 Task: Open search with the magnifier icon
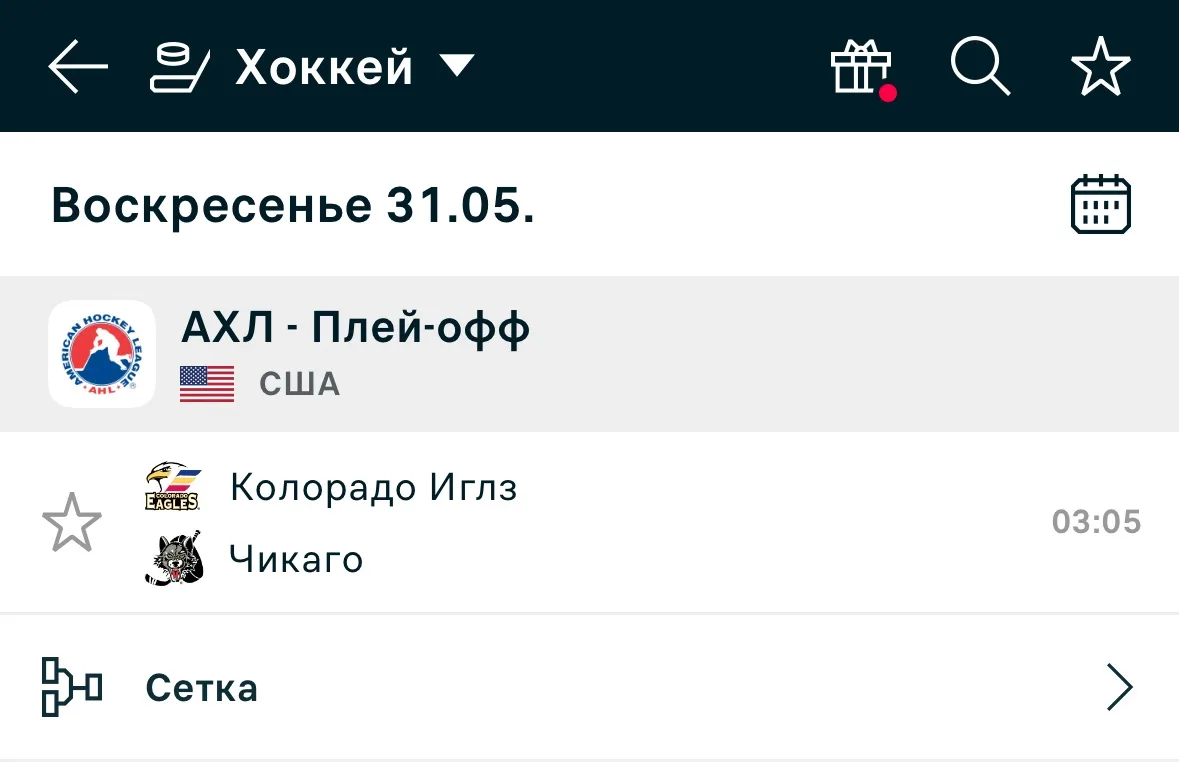[x=980, y=66]
